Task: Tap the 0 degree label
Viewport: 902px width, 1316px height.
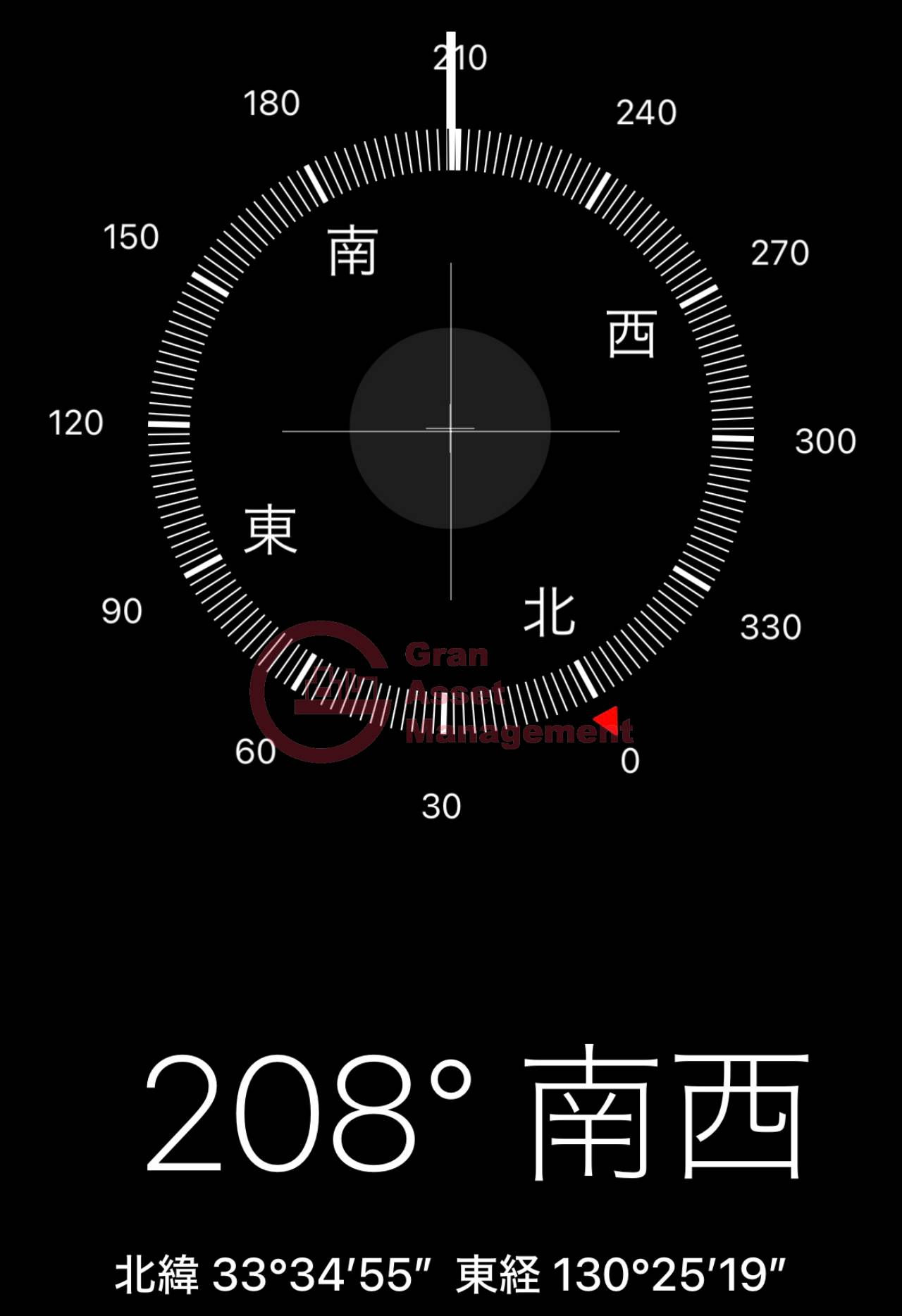Action: click(x=630, y=760)
